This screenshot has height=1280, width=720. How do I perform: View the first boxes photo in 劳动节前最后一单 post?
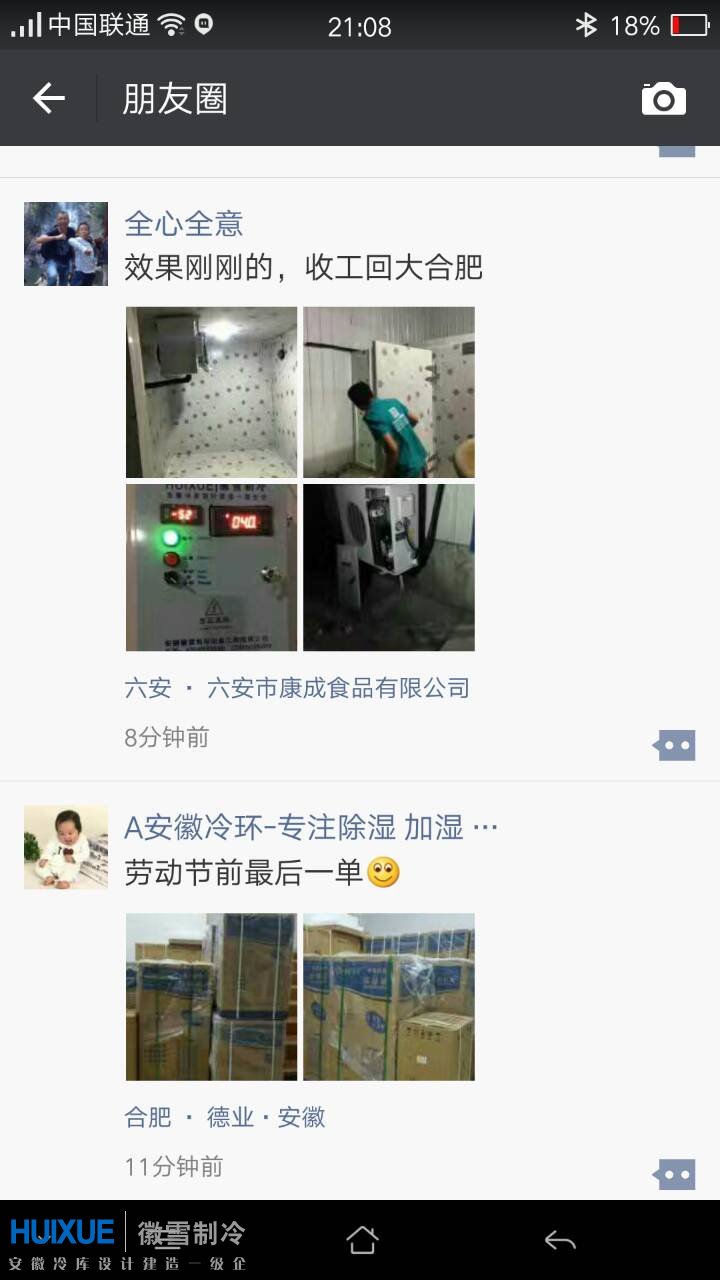click(211, 997)
